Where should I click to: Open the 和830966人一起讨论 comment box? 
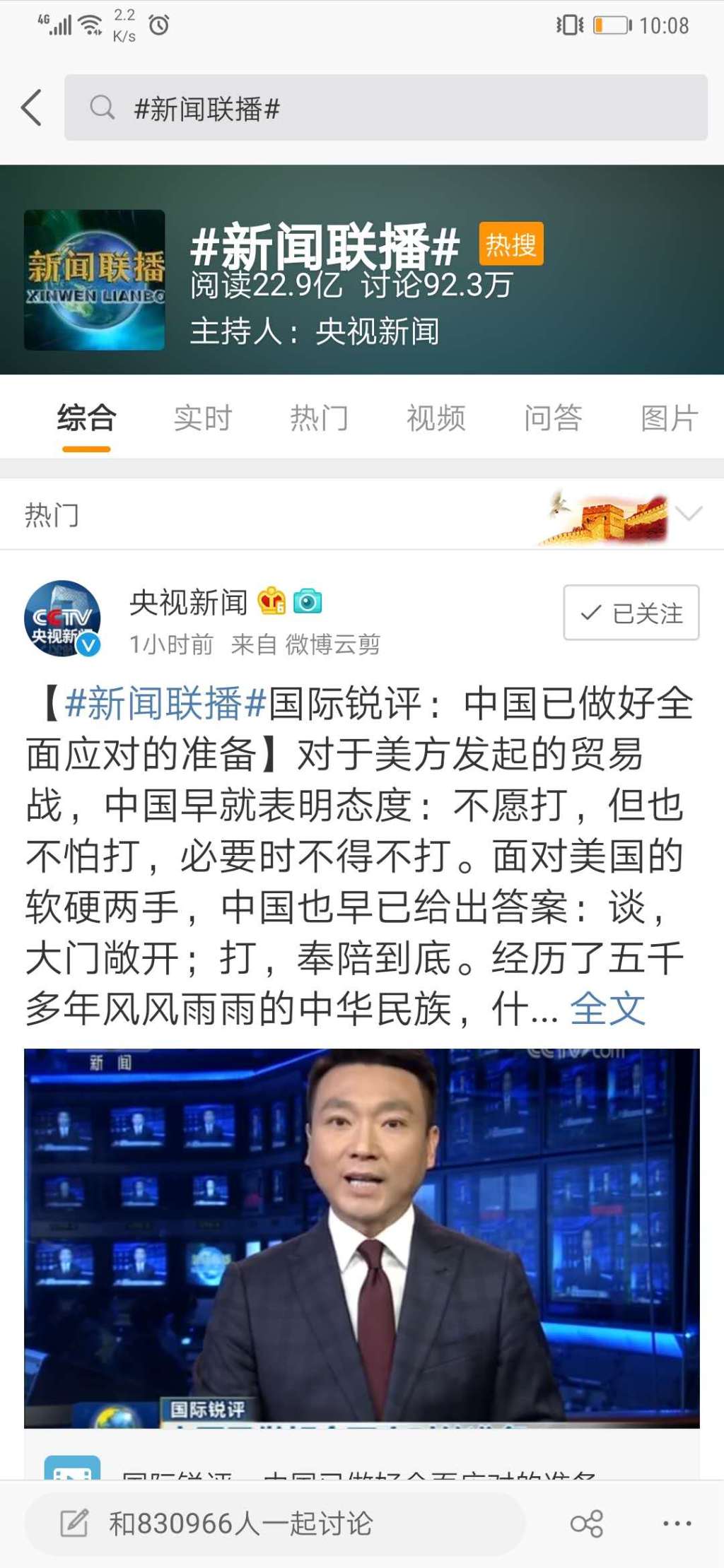click(x=276, y=1523)
